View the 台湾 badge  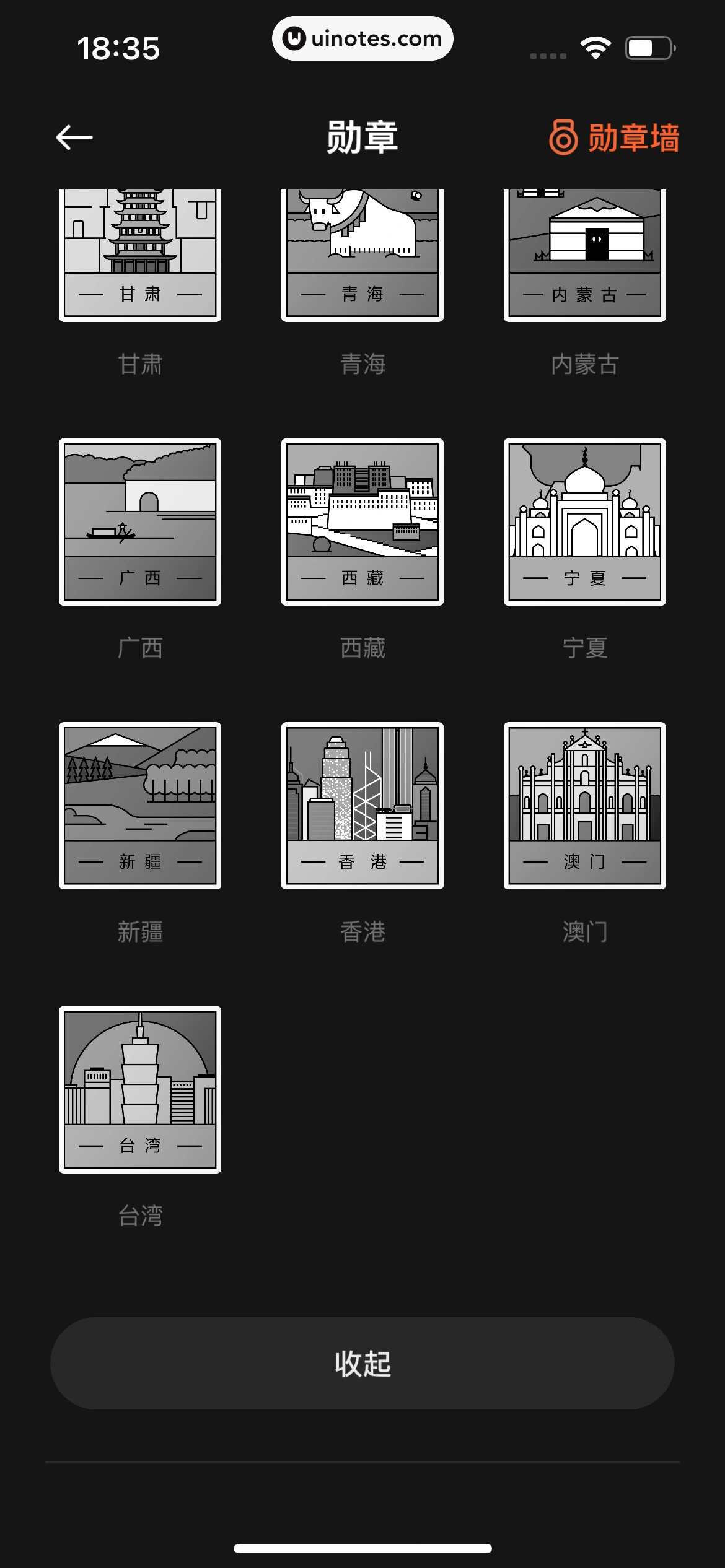(140, 1090)
